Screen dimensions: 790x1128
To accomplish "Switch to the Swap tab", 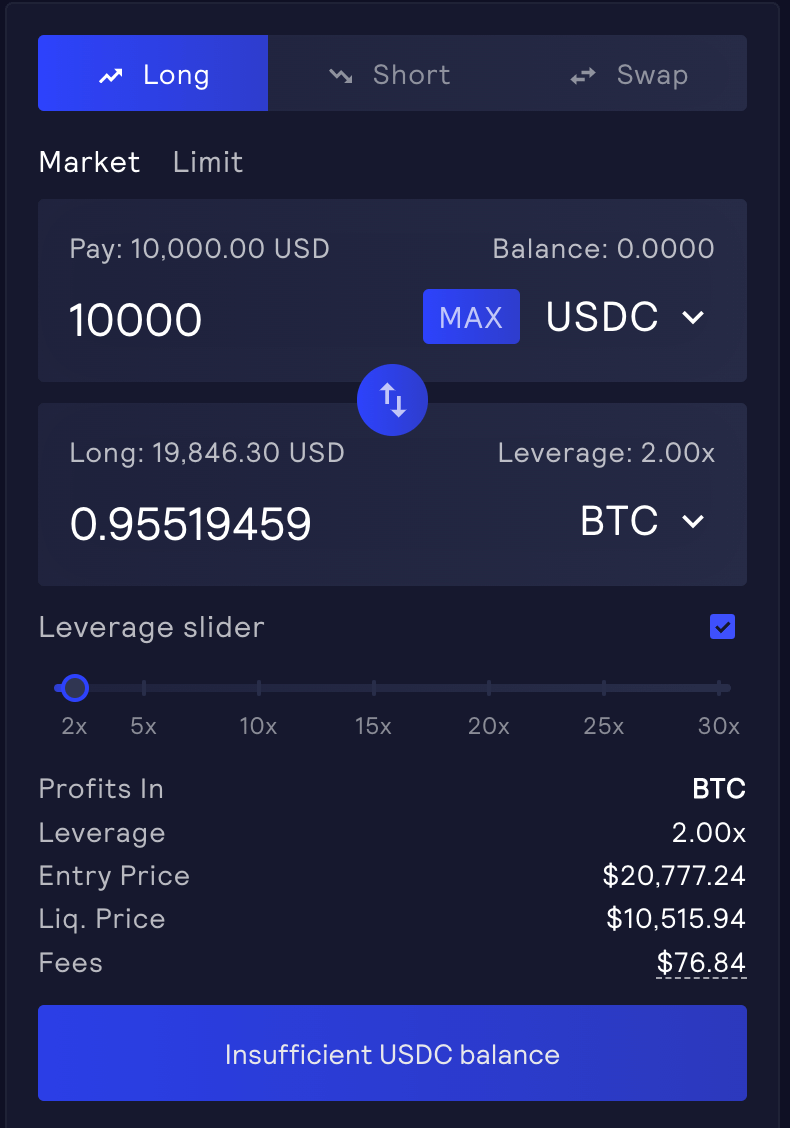I will click(x=629, y=74).
